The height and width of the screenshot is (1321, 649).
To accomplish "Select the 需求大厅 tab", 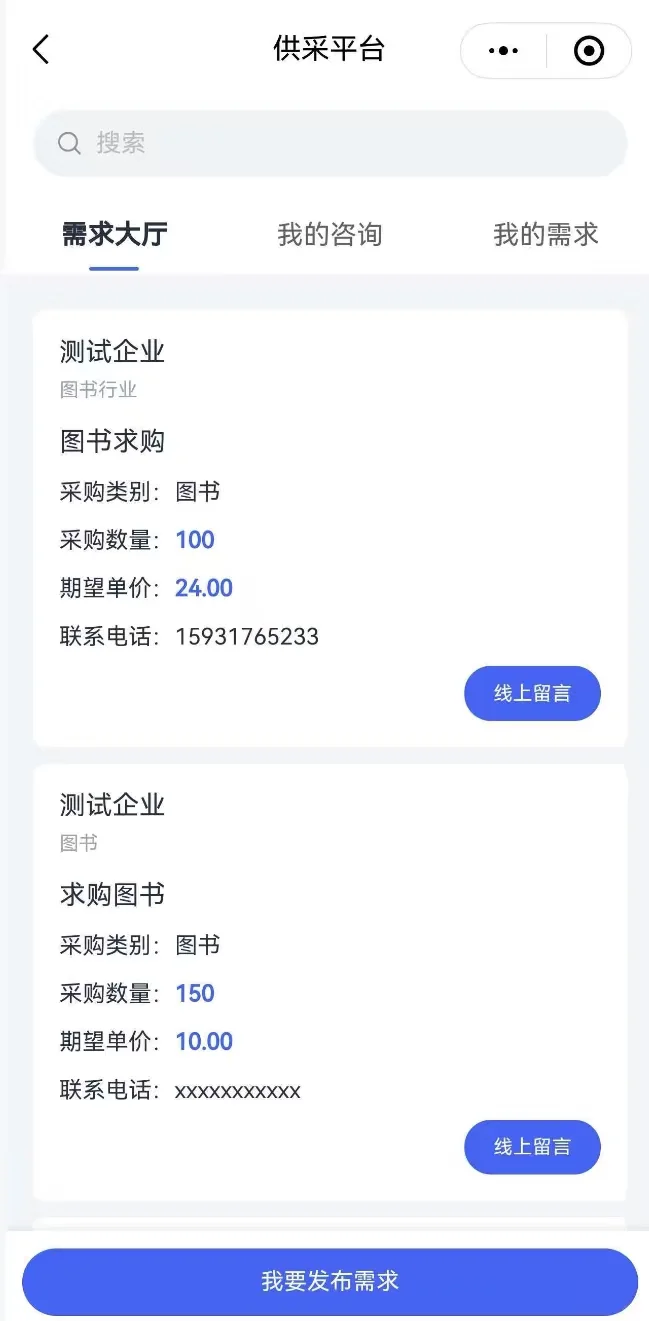I will click(x=114, y=235).
